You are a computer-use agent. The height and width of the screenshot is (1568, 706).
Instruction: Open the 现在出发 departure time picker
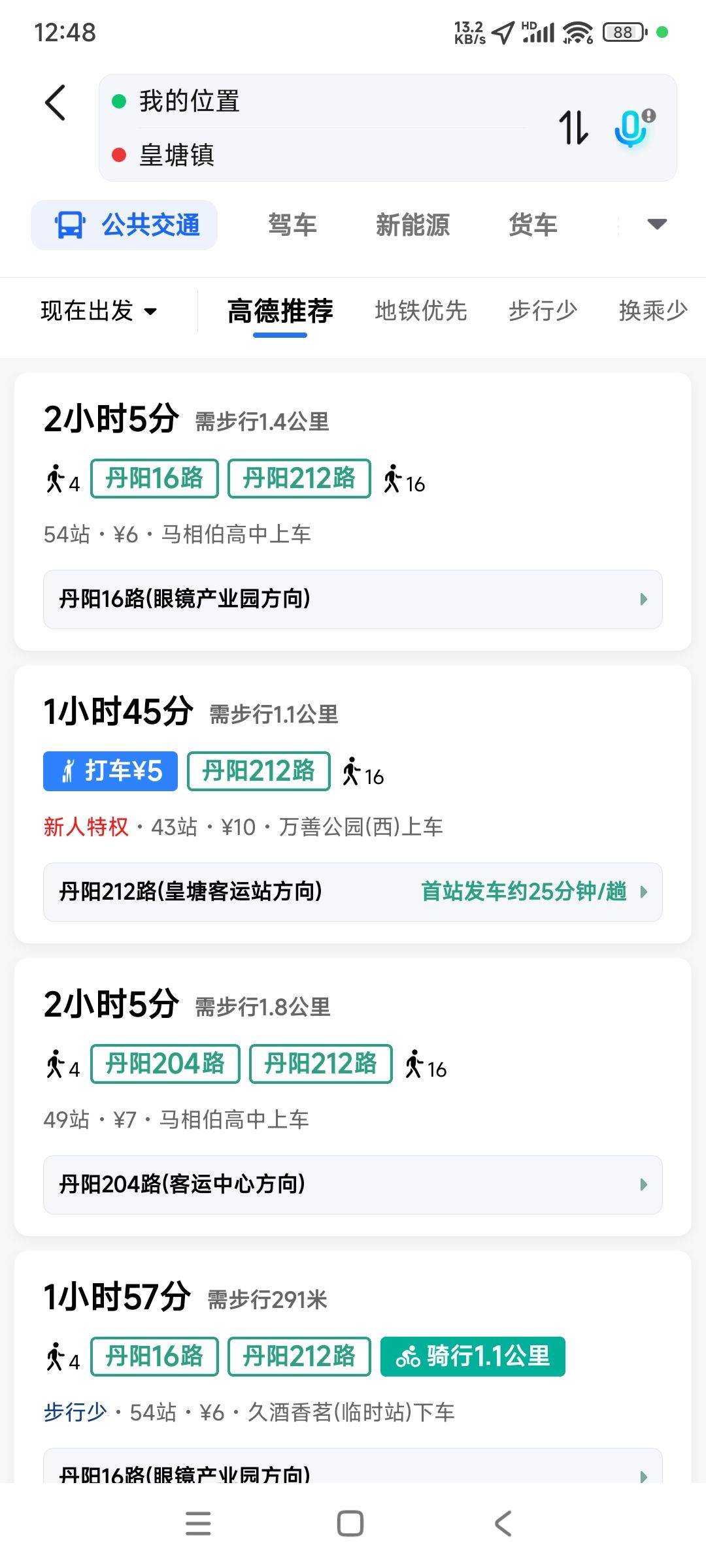click(99, 311)
